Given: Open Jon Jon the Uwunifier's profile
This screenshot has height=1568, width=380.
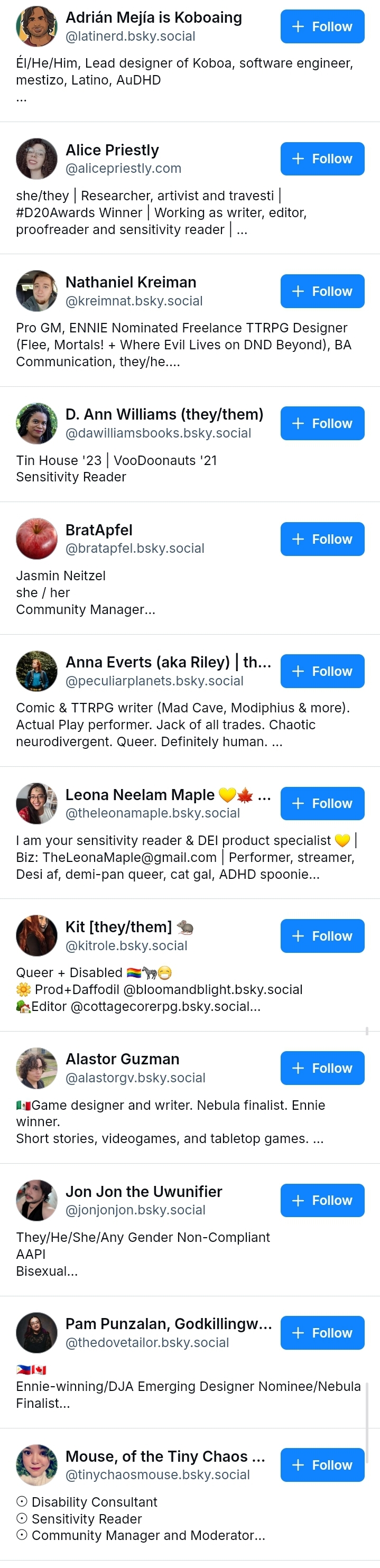Looking at the screenshot, I should tap(144, 1191).
